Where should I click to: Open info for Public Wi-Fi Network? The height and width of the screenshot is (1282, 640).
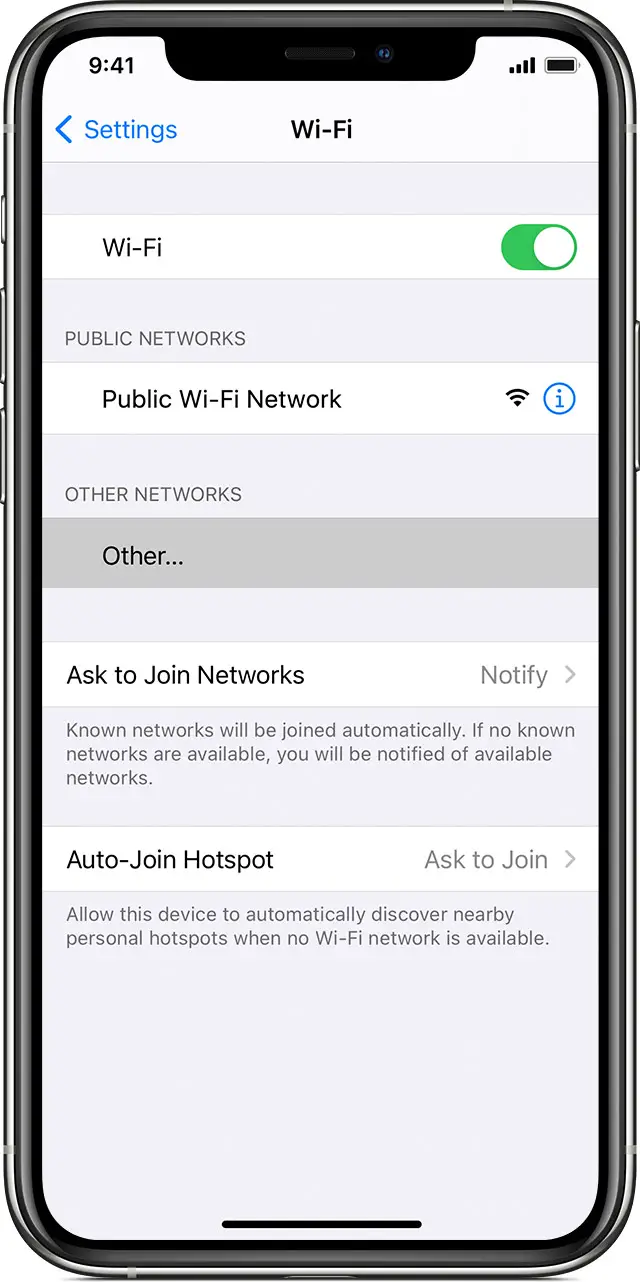pyautogui.click(x=559, y=399)
